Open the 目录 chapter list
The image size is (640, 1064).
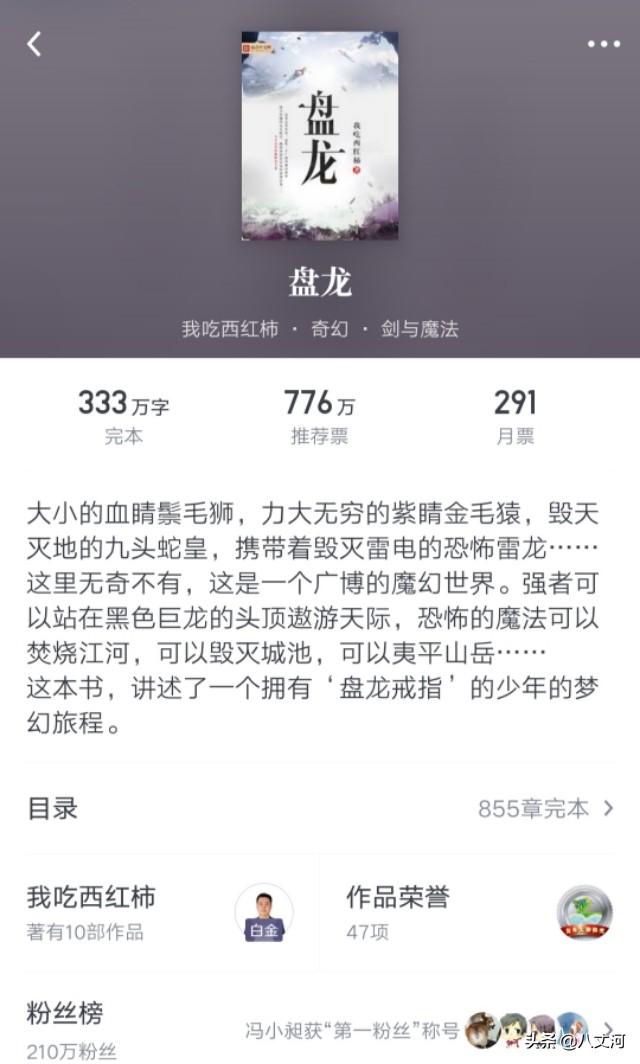pyautogui.click(x=320, y=808)
